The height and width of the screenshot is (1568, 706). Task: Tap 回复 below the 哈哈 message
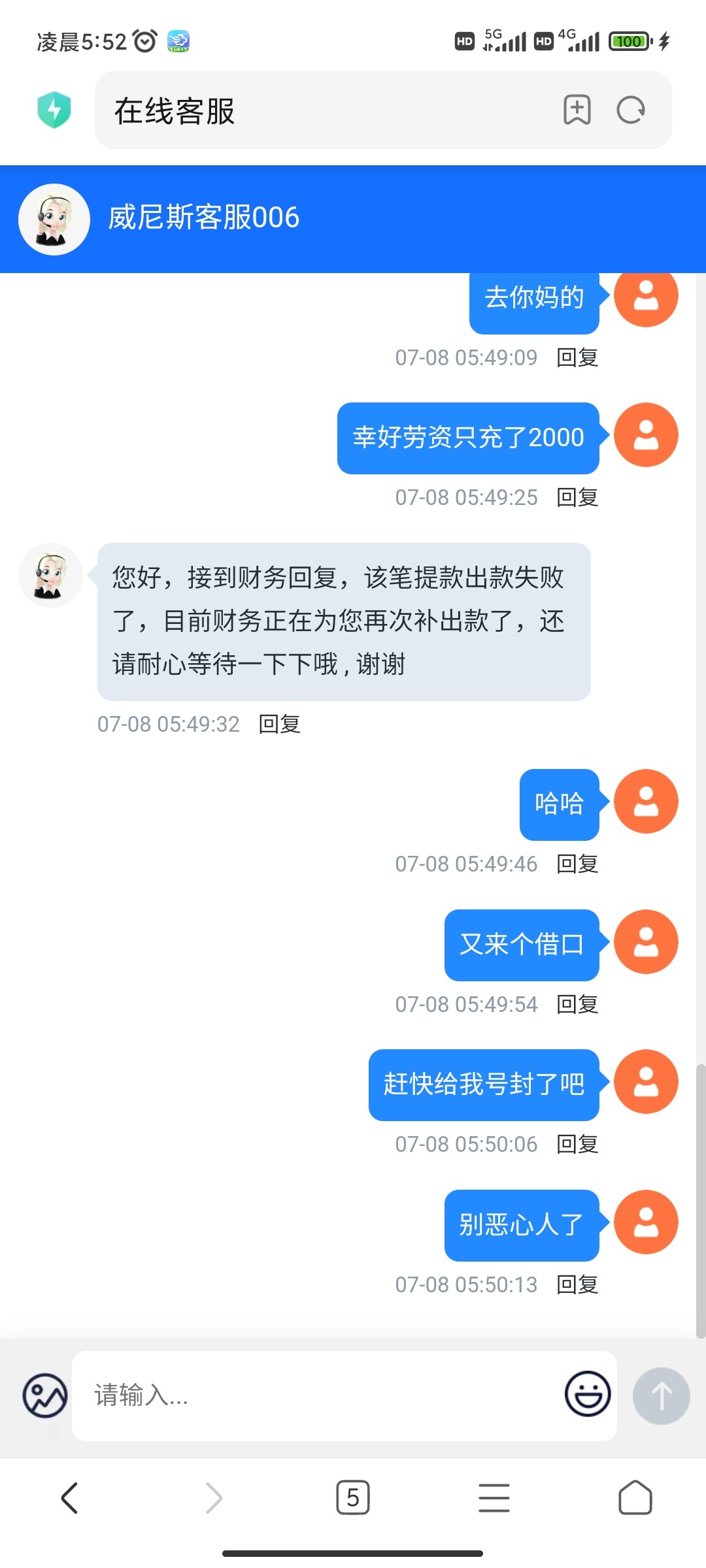(577, 864)
